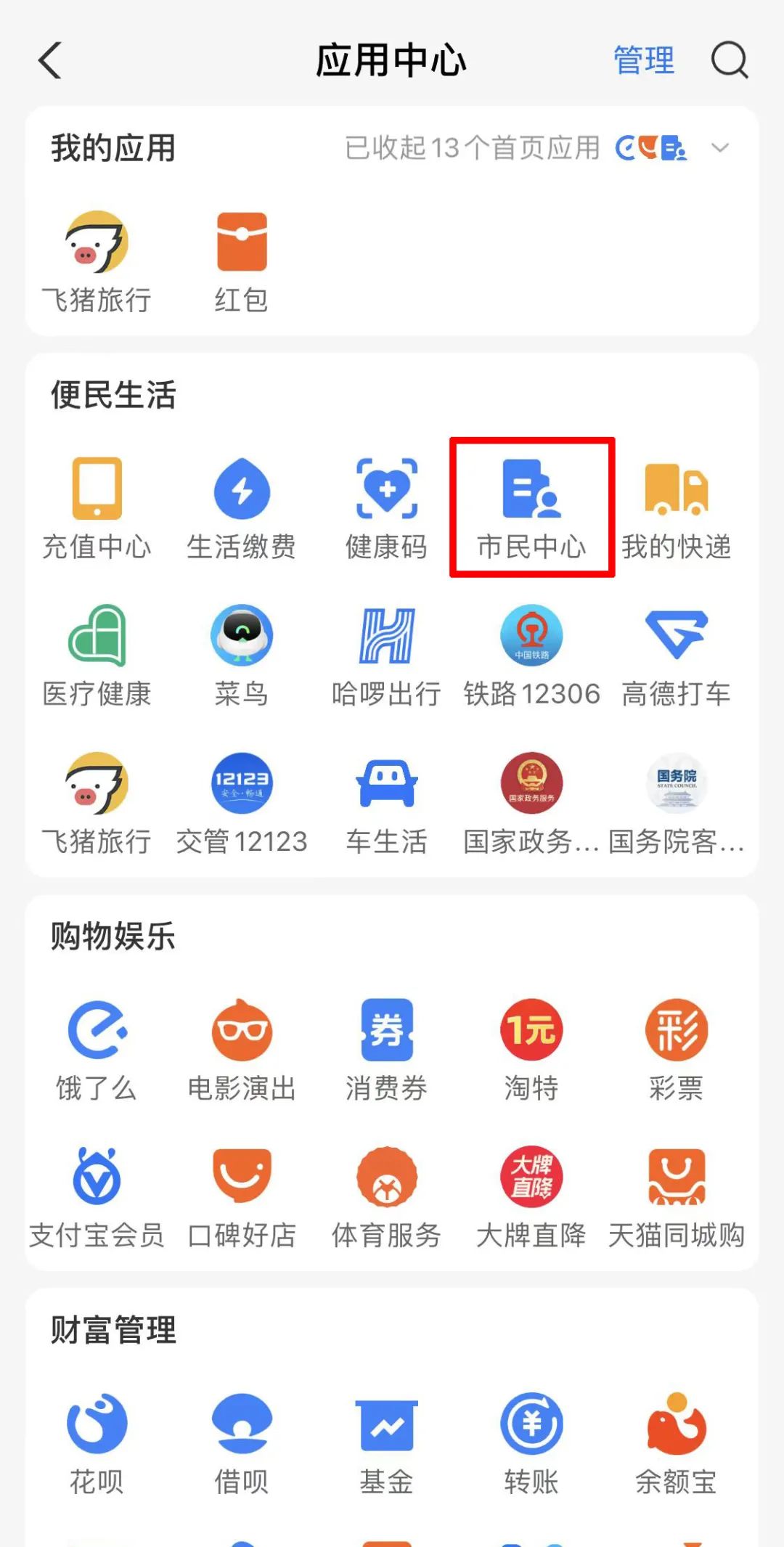Open 饿了么
Viewport: 784px width, 1547px height.
click(97, 1050)
